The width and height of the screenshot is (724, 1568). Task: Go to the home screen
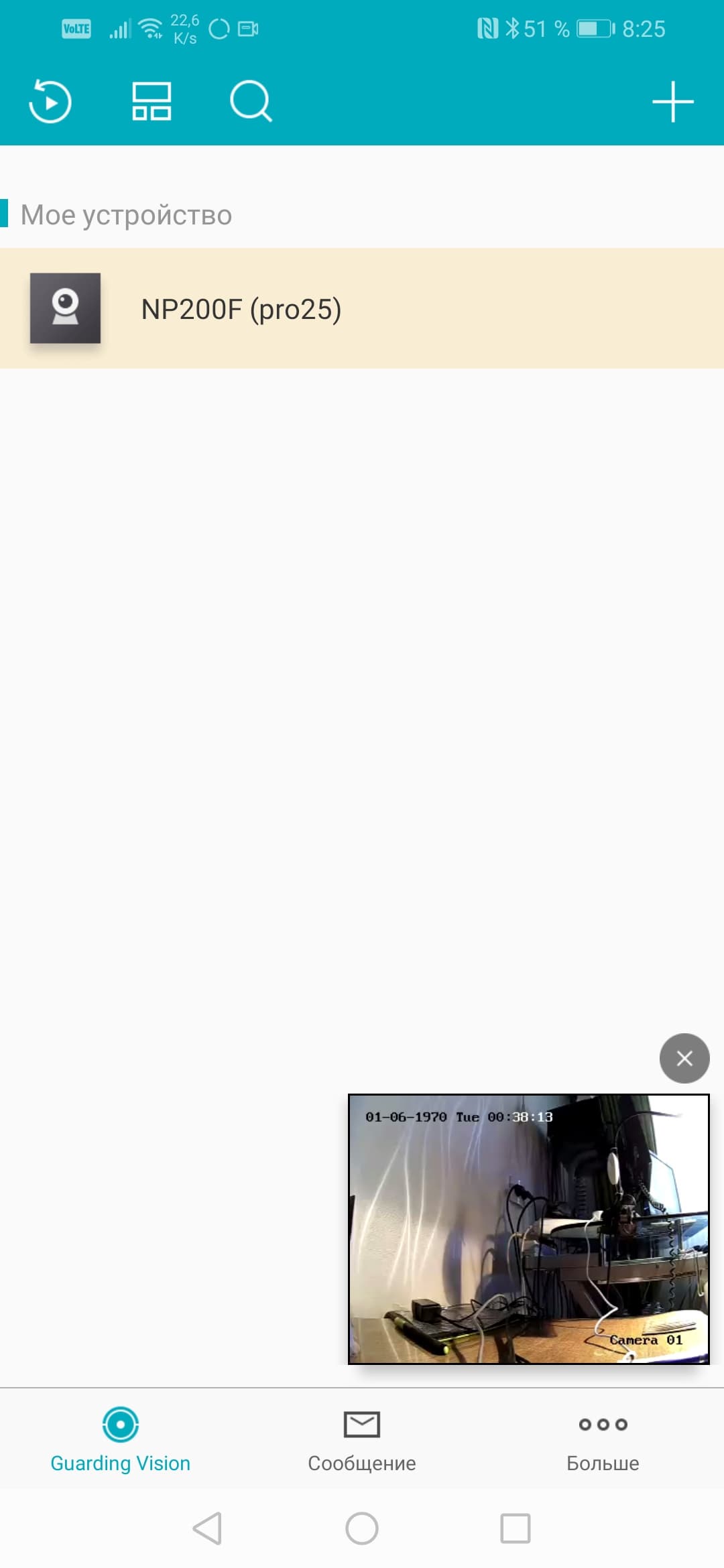(x=362, y=1528)
